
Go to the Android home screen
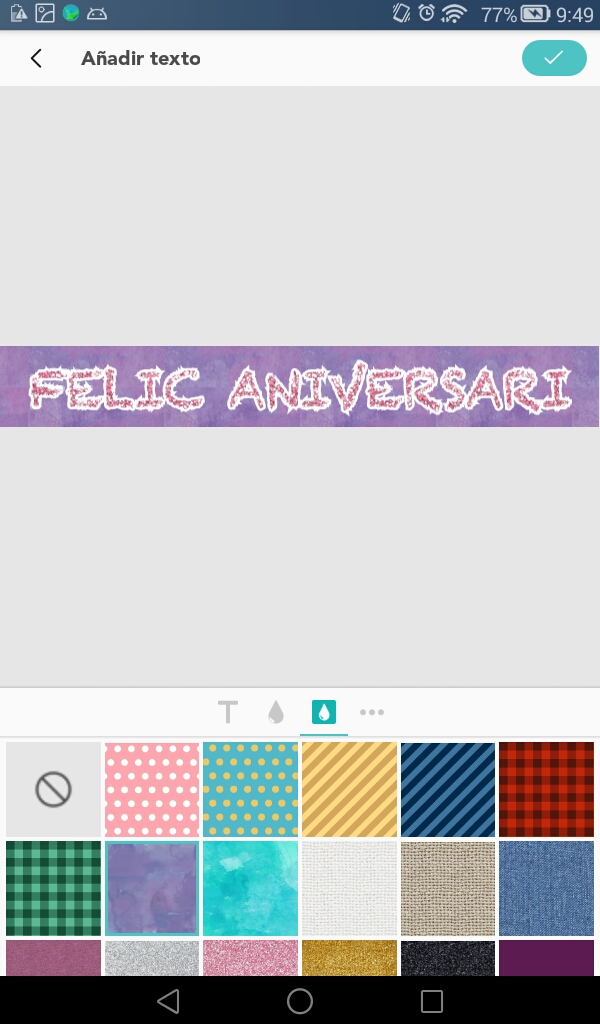300,1000
